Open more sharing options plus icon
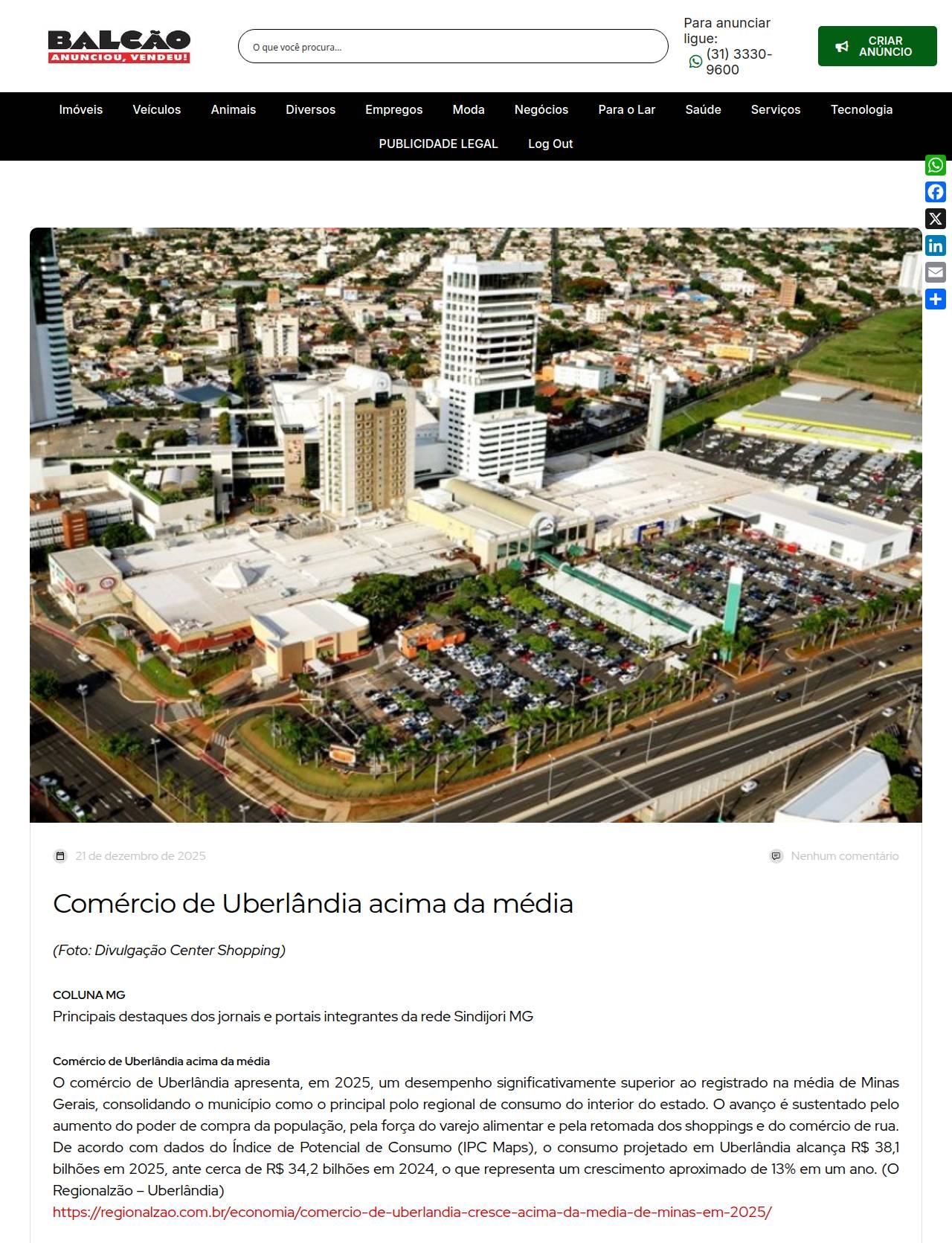 (x=936, y=299)
